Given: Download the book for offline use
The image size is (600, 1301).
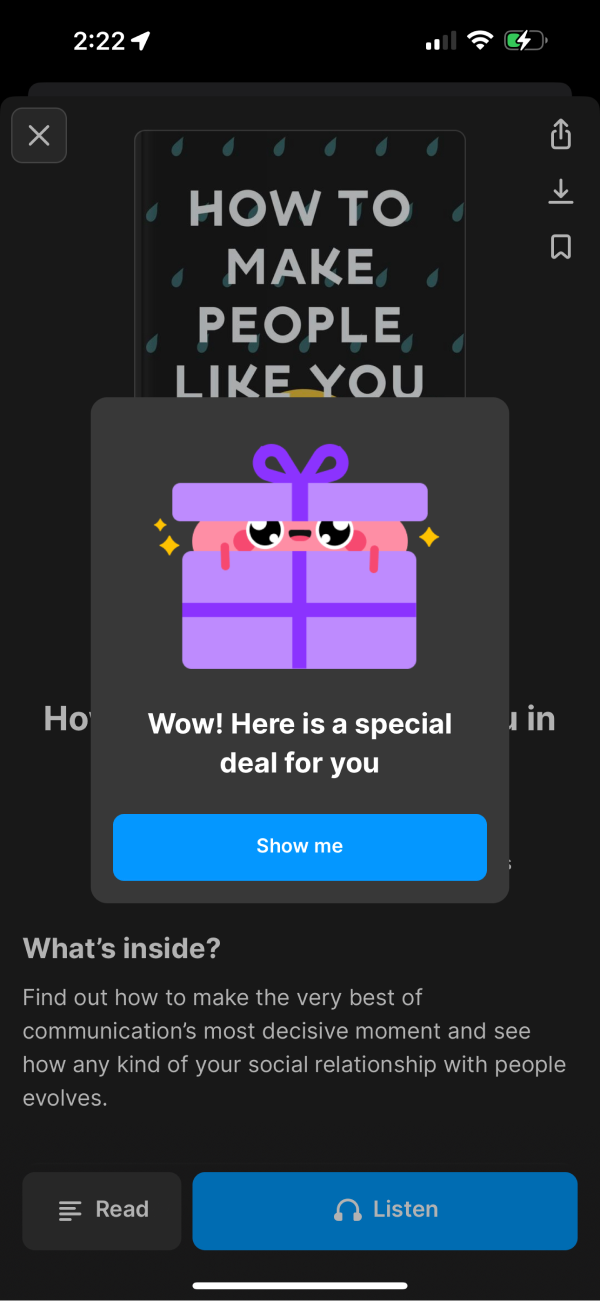Looking at the screenshot, I should pyautogui.click(x=561, y=191).
